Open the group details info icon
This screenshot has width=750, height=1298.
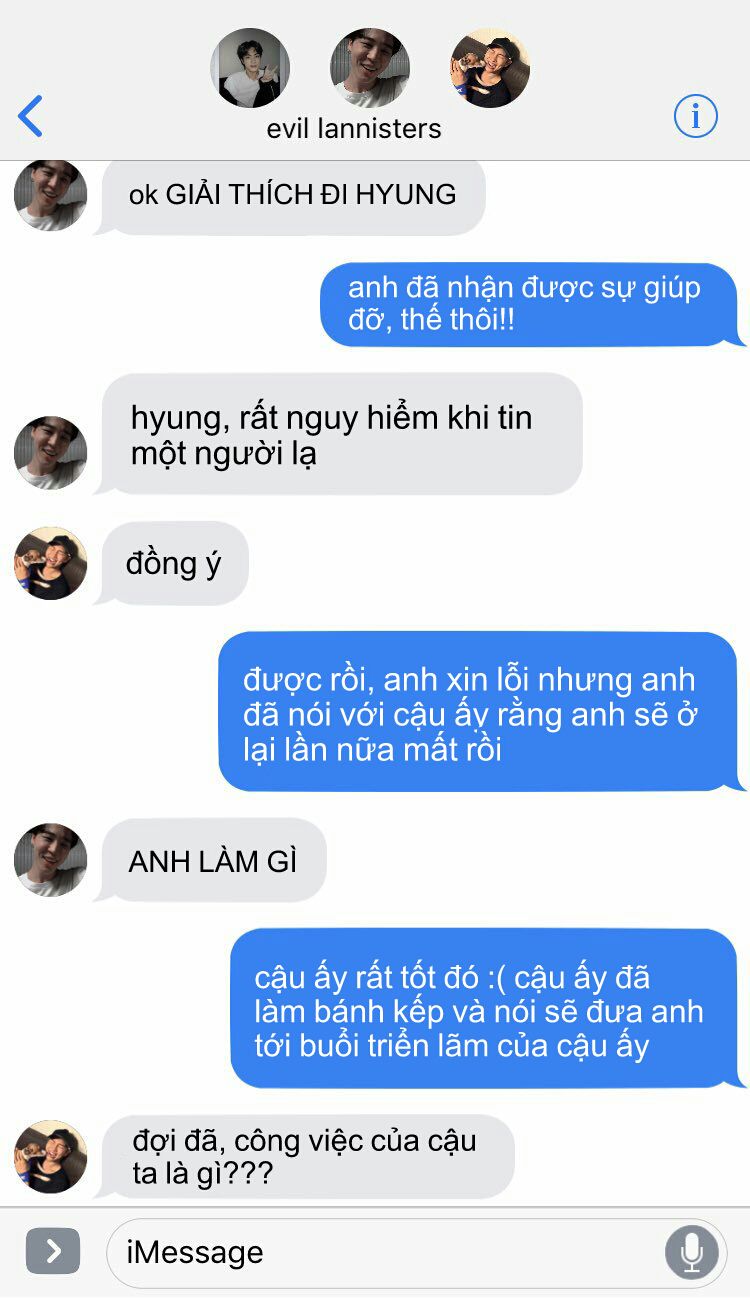(x=695, y=116)
